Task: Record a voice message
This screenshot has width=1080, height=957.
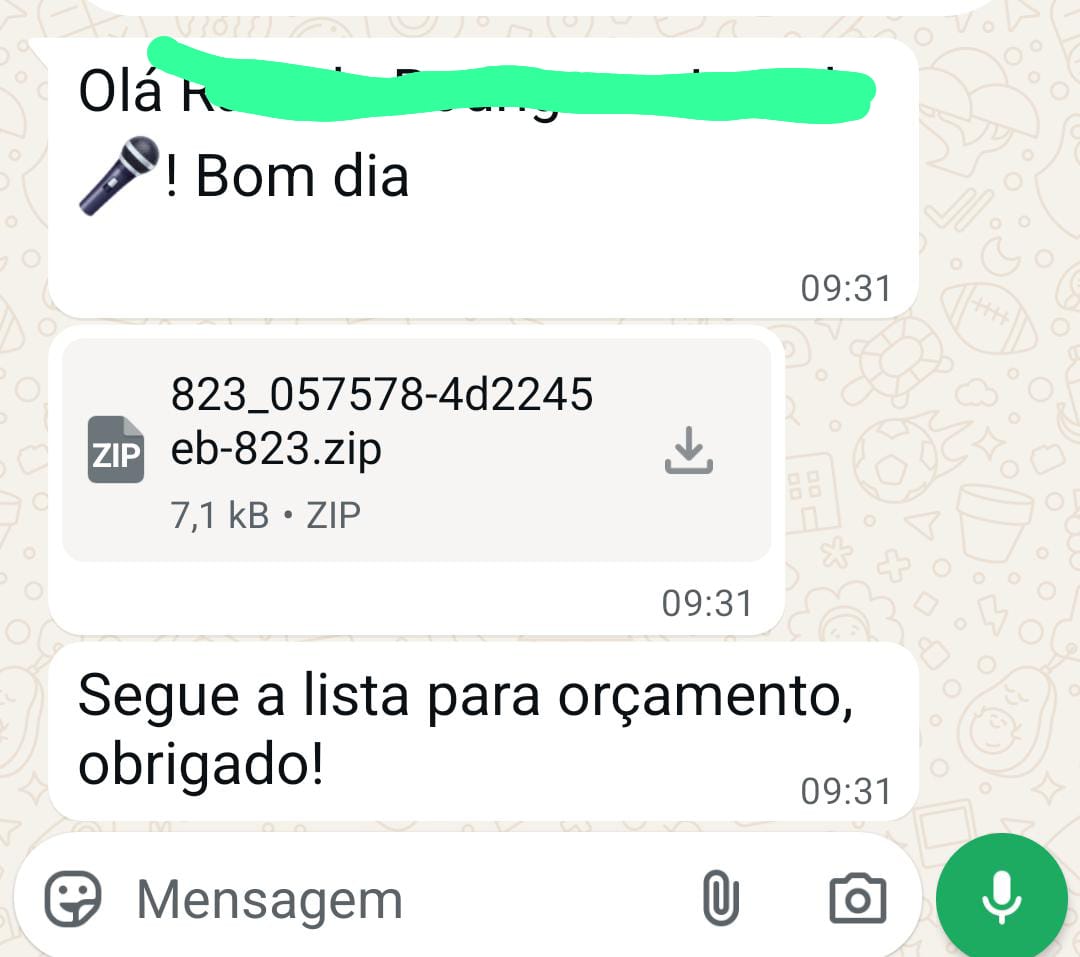Action: pos(1001,897)
